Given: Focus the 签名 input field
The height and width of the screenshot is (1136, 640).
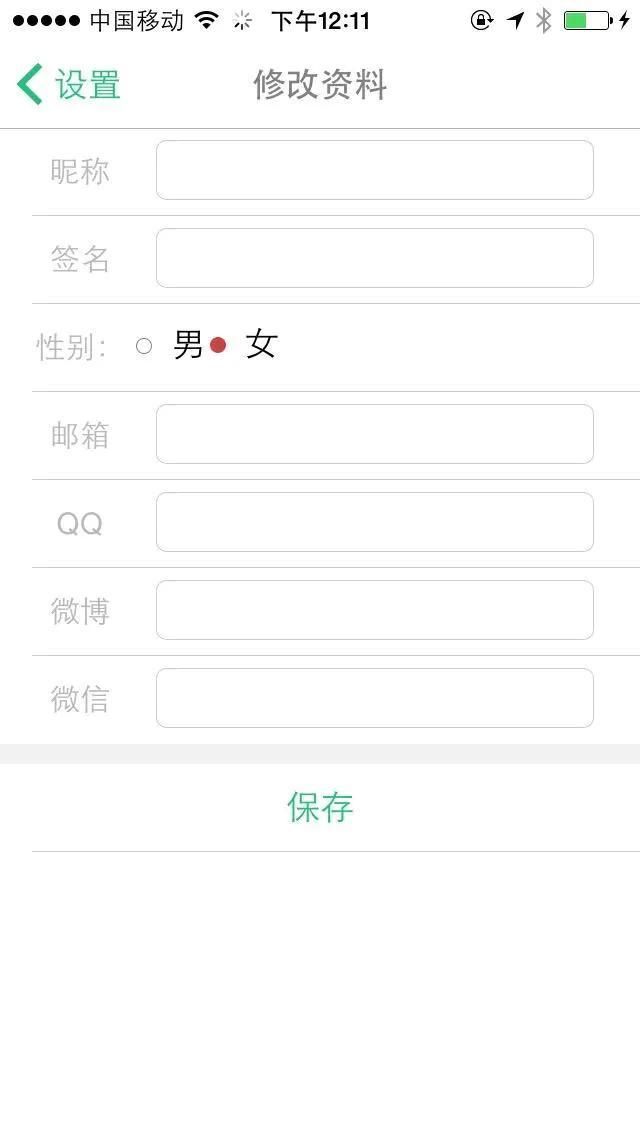Looking at the screenshot, I should point(375,258).
